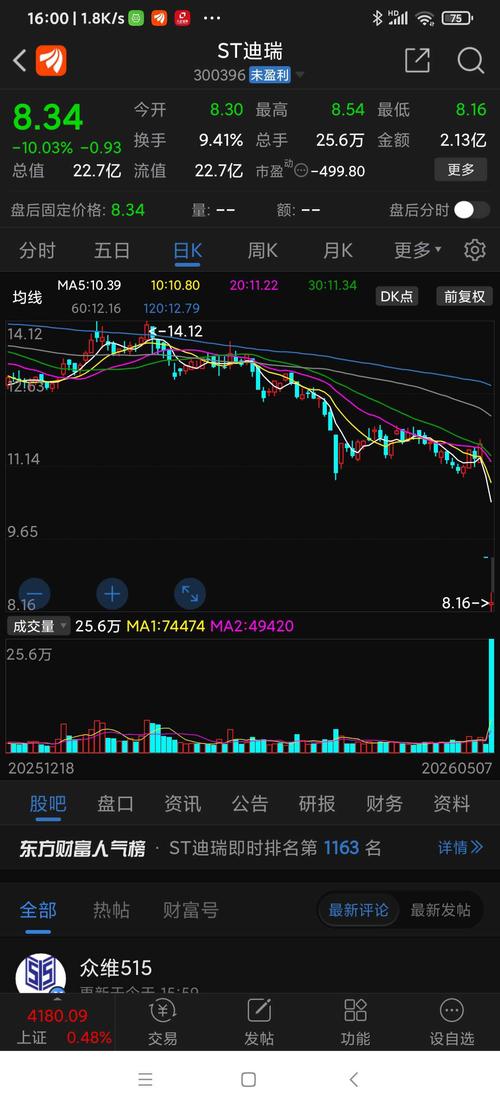This screenshot has width=500, height=1111.
Task: Share this stock page
Action: click(417, 61)
